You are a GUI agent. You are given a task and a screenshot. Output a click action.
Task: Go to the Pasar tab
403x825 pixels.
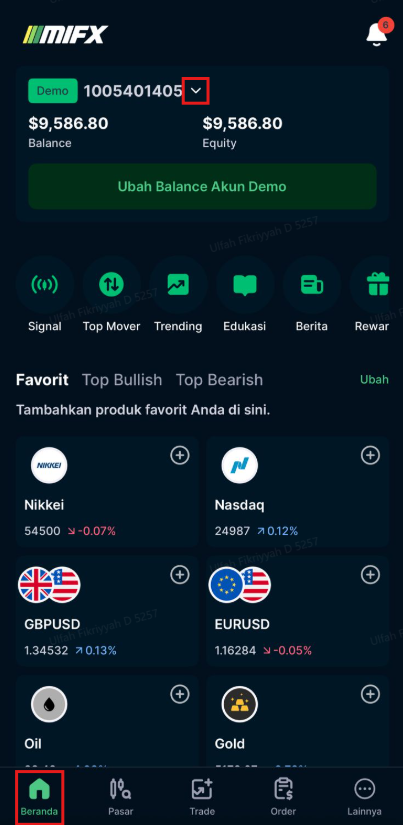[x=120, y=797]
